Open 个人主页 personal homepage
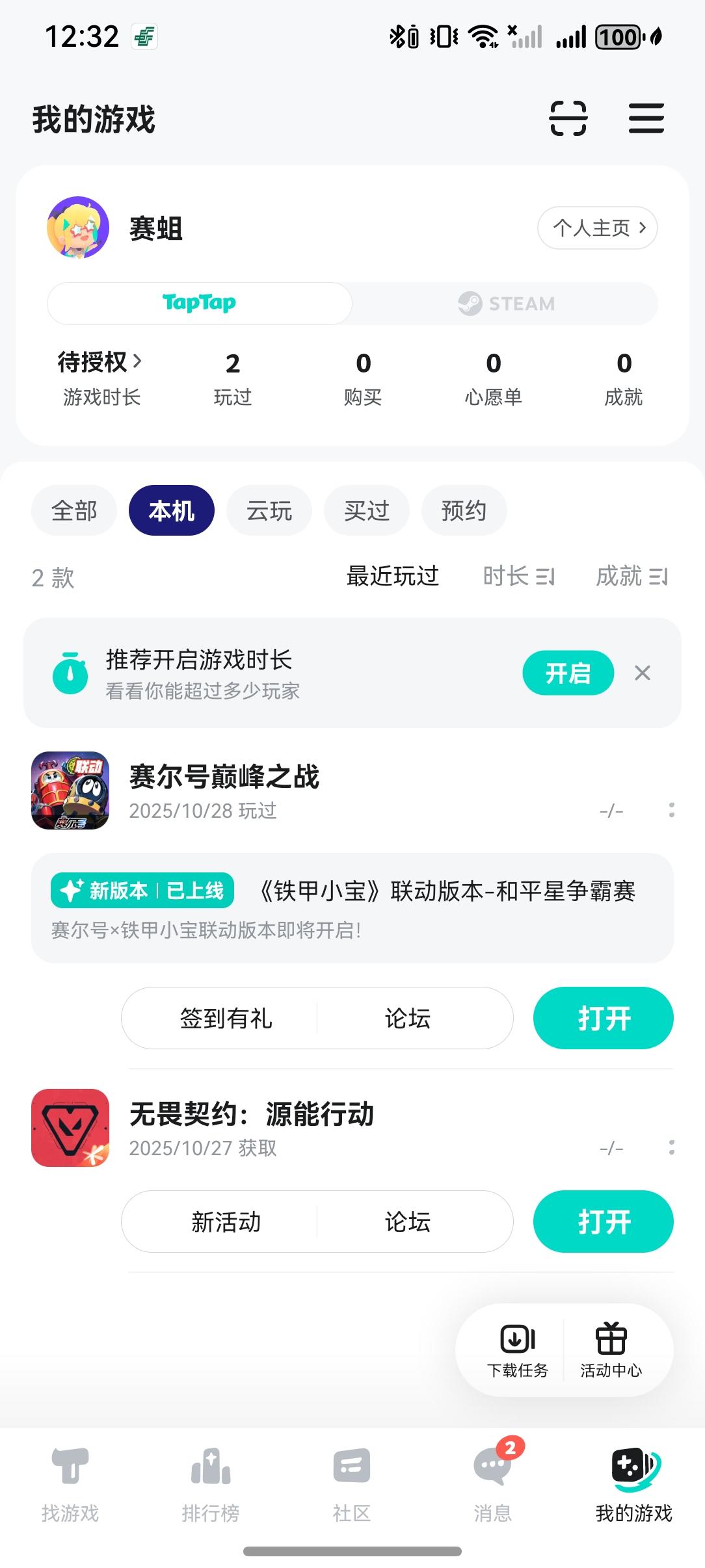705x1568 pixels. tap(596, 228)
